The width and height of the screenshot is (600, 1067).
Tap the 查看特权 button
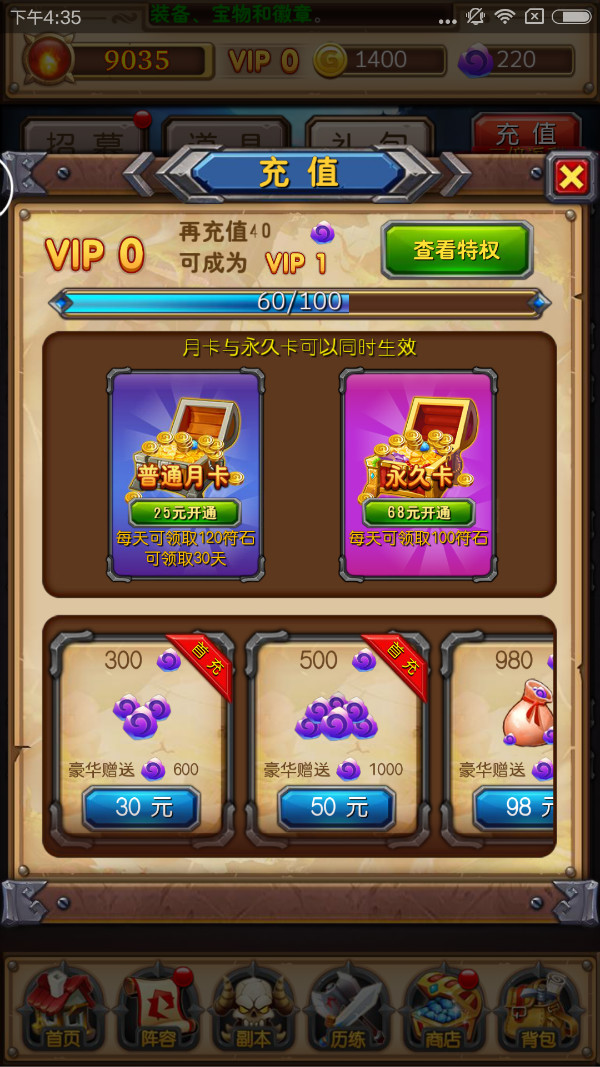click(457, 250)
